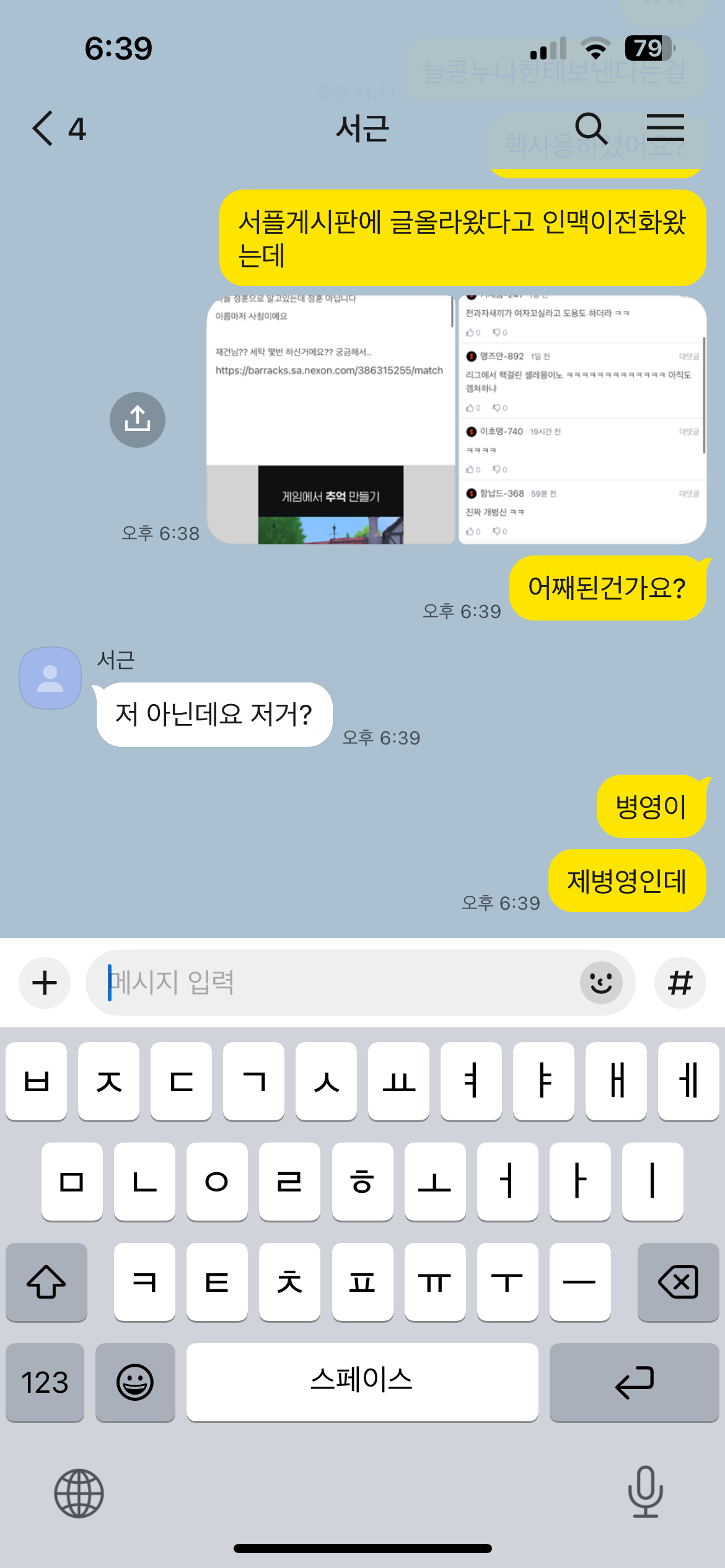Tap the 스페이스 key

click(x=362, y=1382)
